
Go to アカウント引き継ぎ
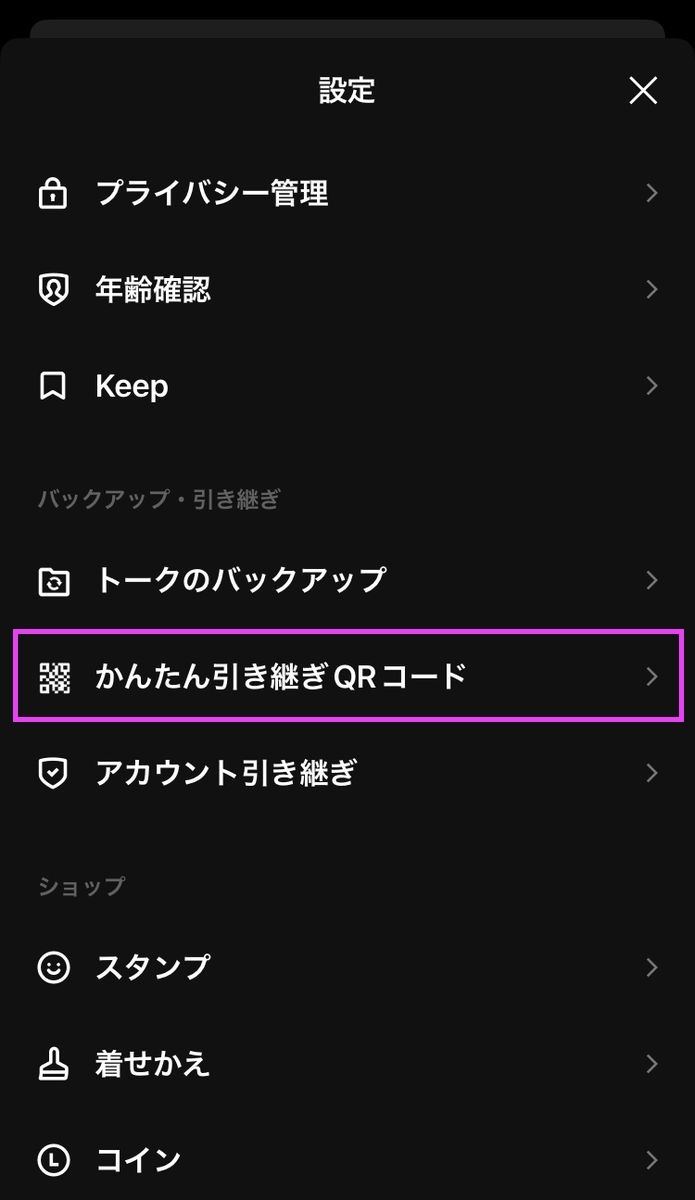pos(347,773)
